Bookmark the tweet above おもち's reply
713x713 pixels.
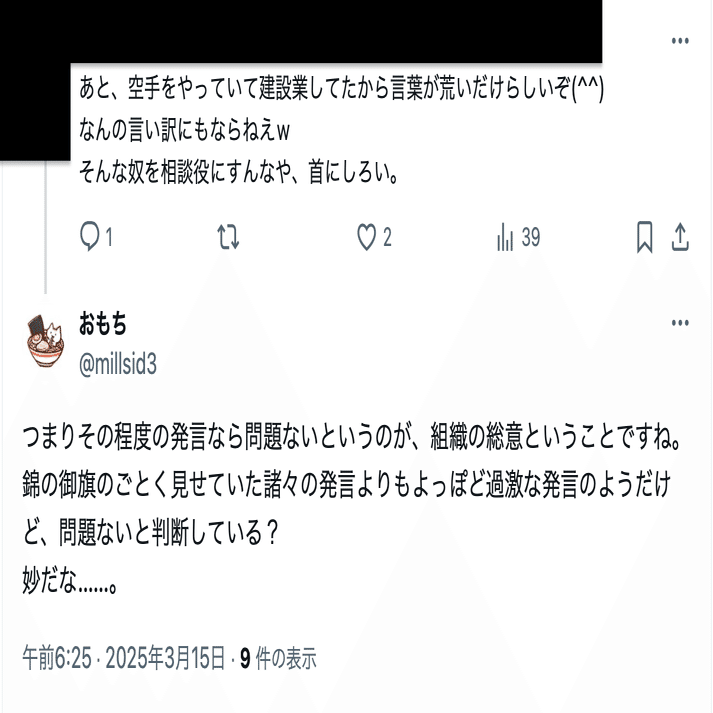644,237
